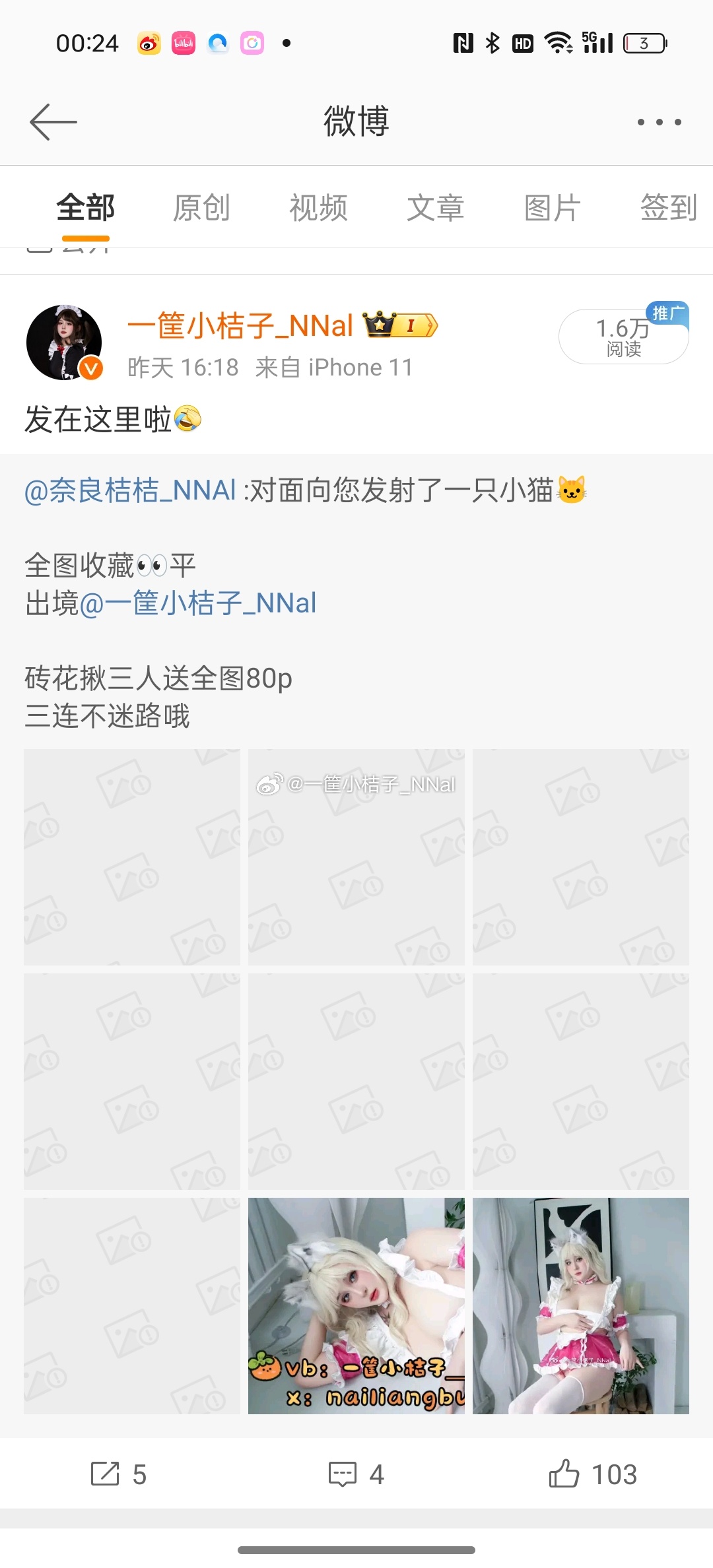Select the 全部 tab
The height and width of the screenshot is (1568, 713).
click(86, 208)
